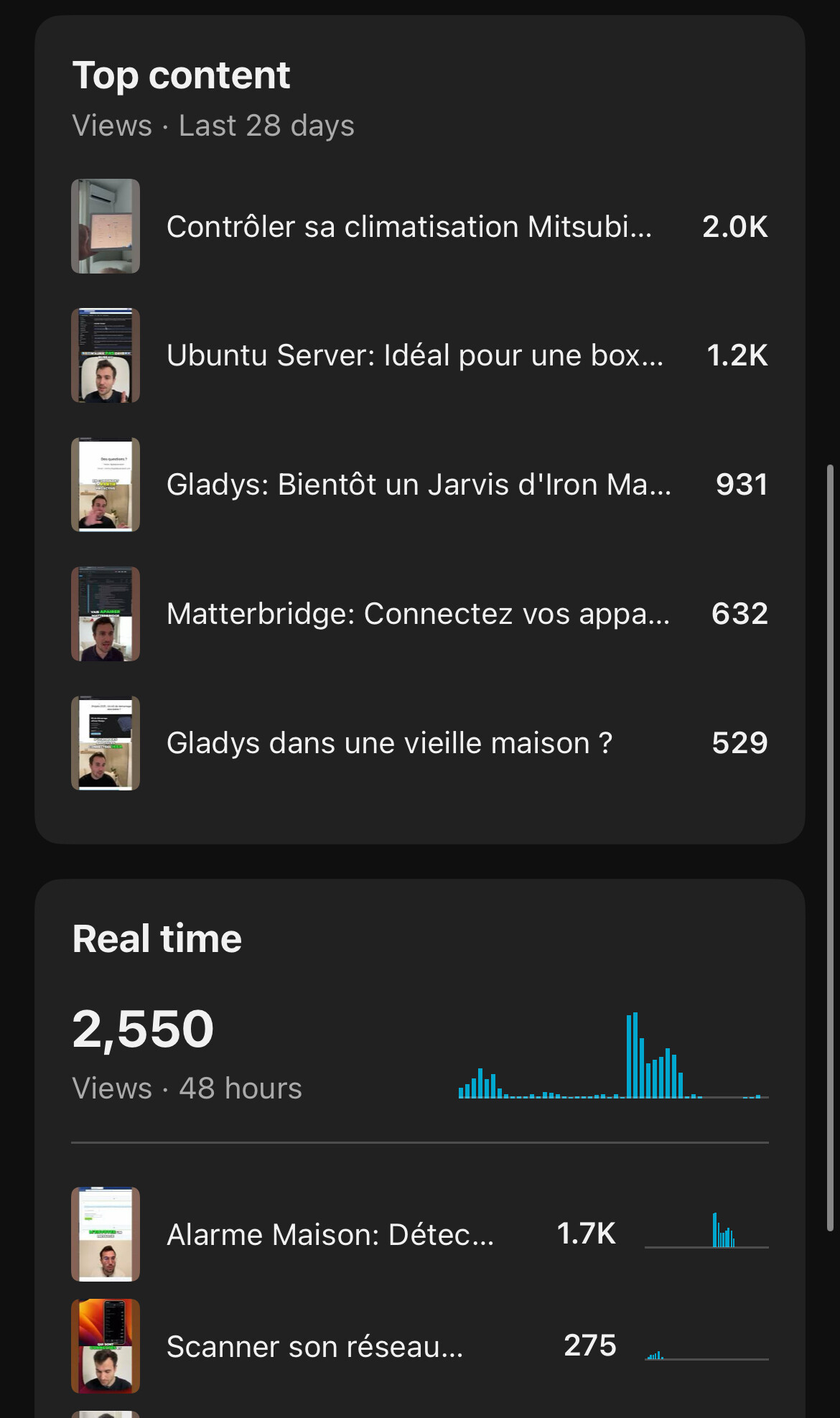840x1418 pixels.
Task: Open Scanner son réseau... real-time video row
Action: pyautogui.click(x=420, y=1346)
